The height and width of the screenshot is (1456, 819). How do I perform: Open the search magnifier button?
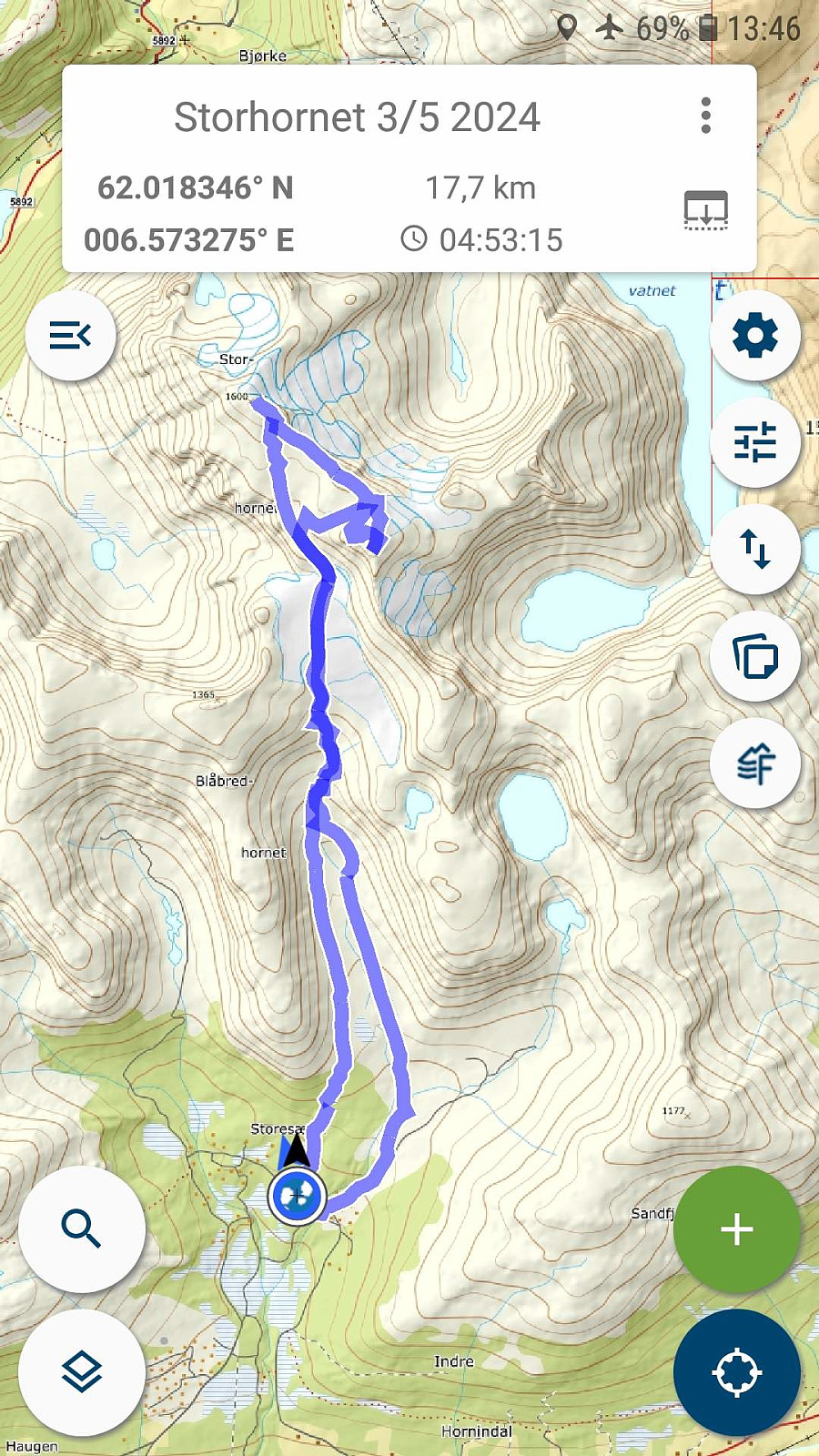82,1229
